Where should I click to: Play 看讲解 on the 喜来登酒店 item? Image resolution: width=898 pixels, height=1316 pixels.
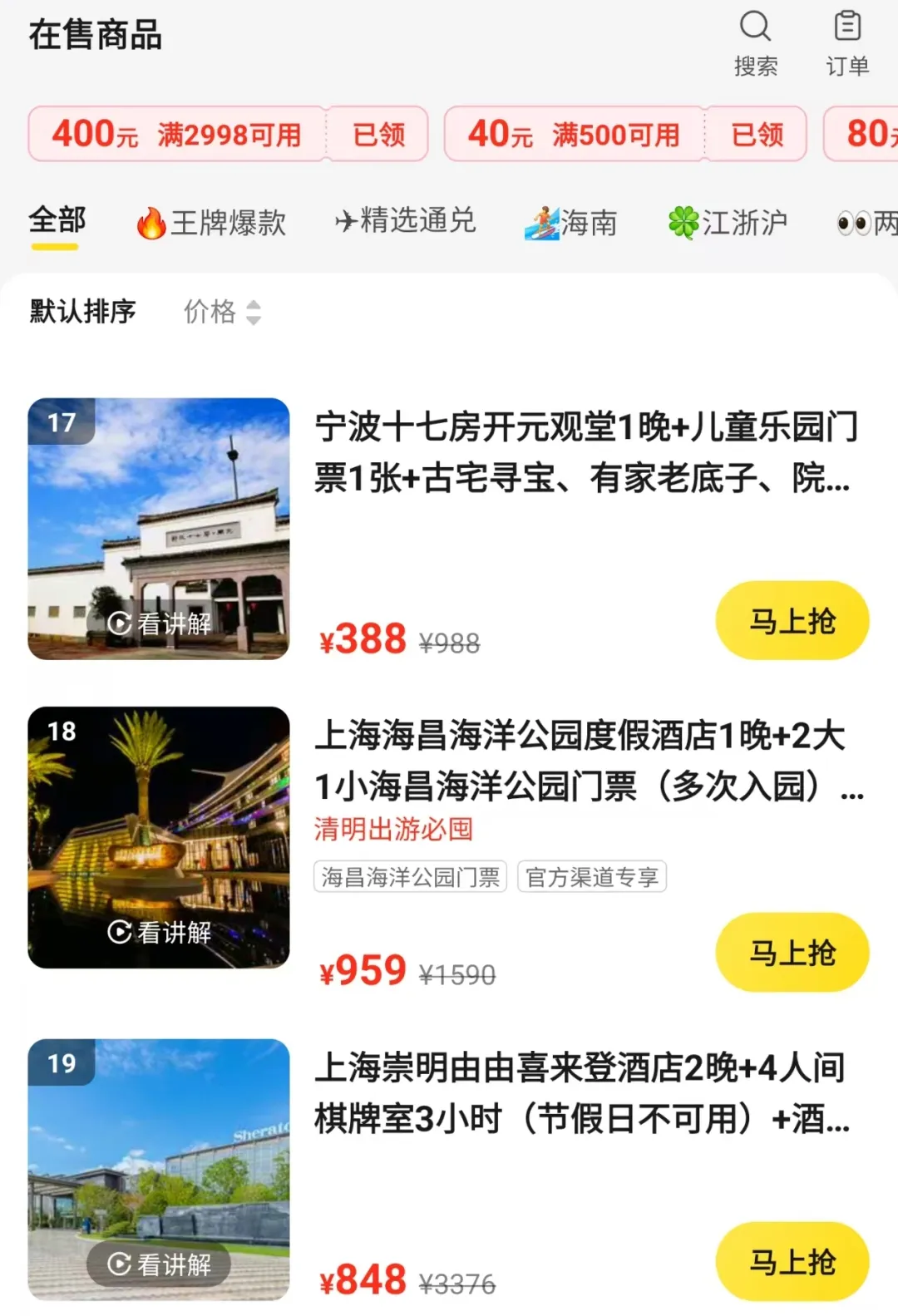159,1264
